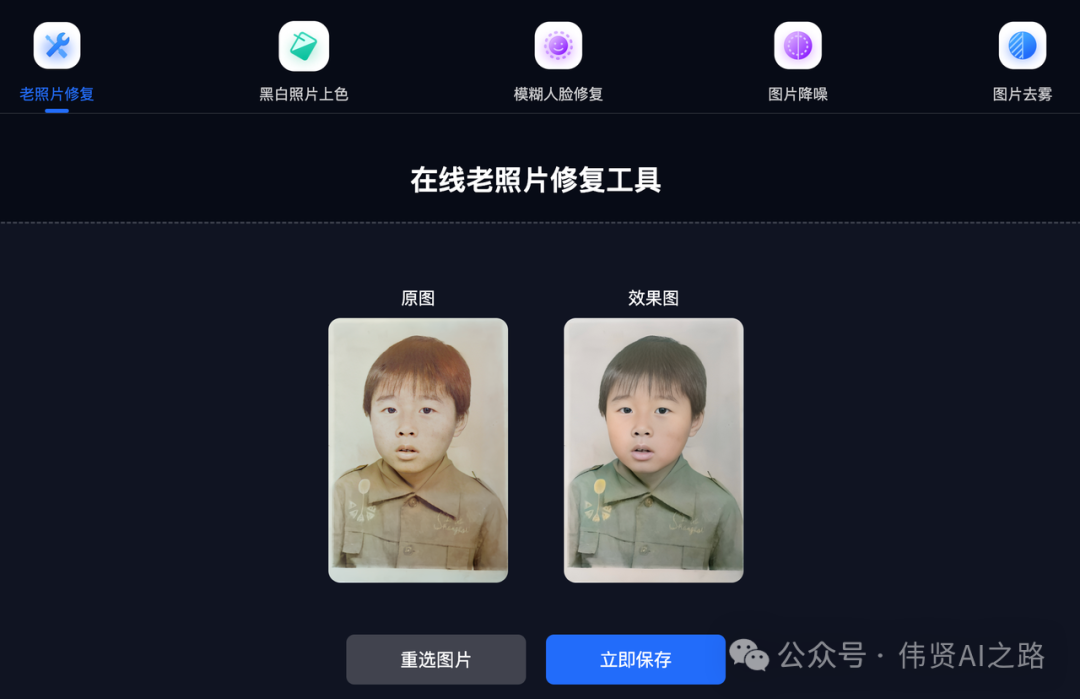
Task: Open the 模糊人脸修复 tab
Action: (558, 62)
